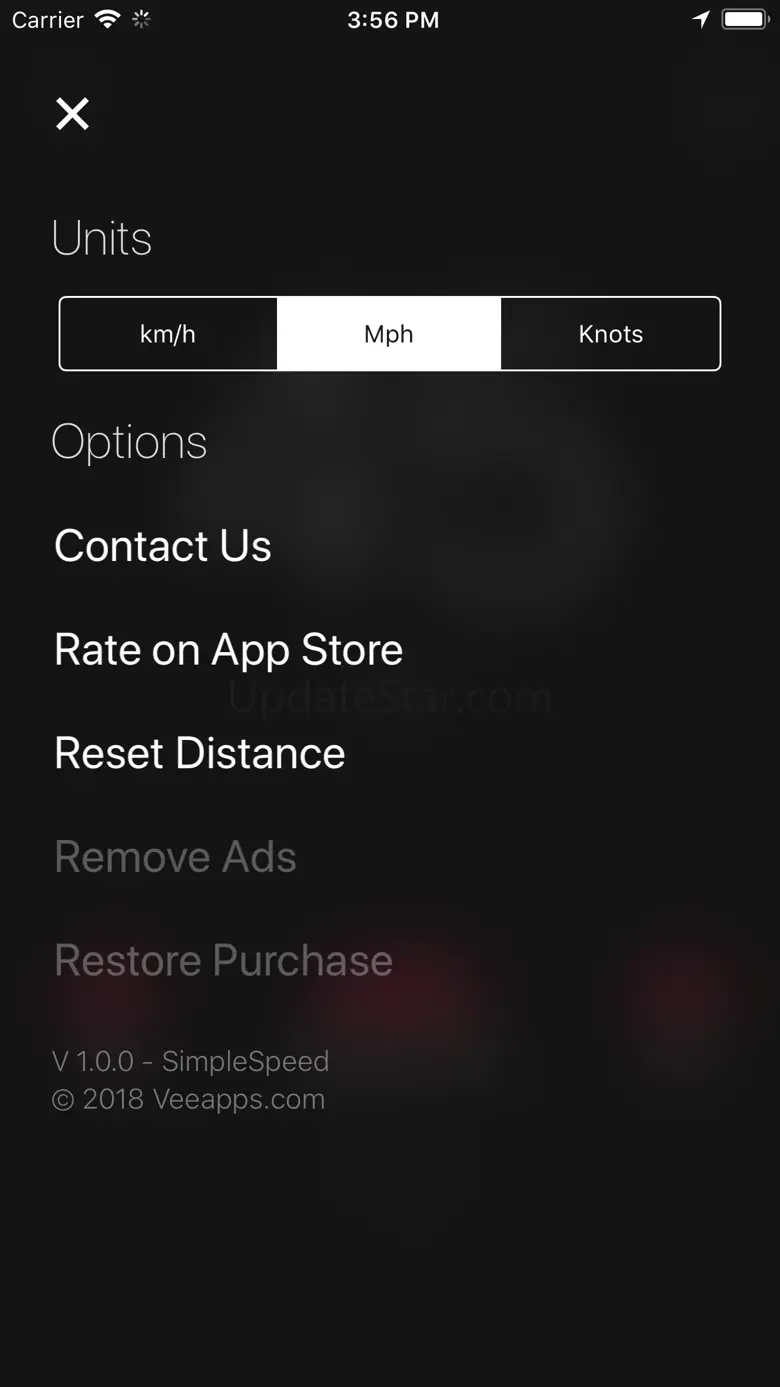The height and width of the screenshot is (1387, 780).
Task: Switch units to km/h
Action: pyautogui.click(x=168, y=334)
